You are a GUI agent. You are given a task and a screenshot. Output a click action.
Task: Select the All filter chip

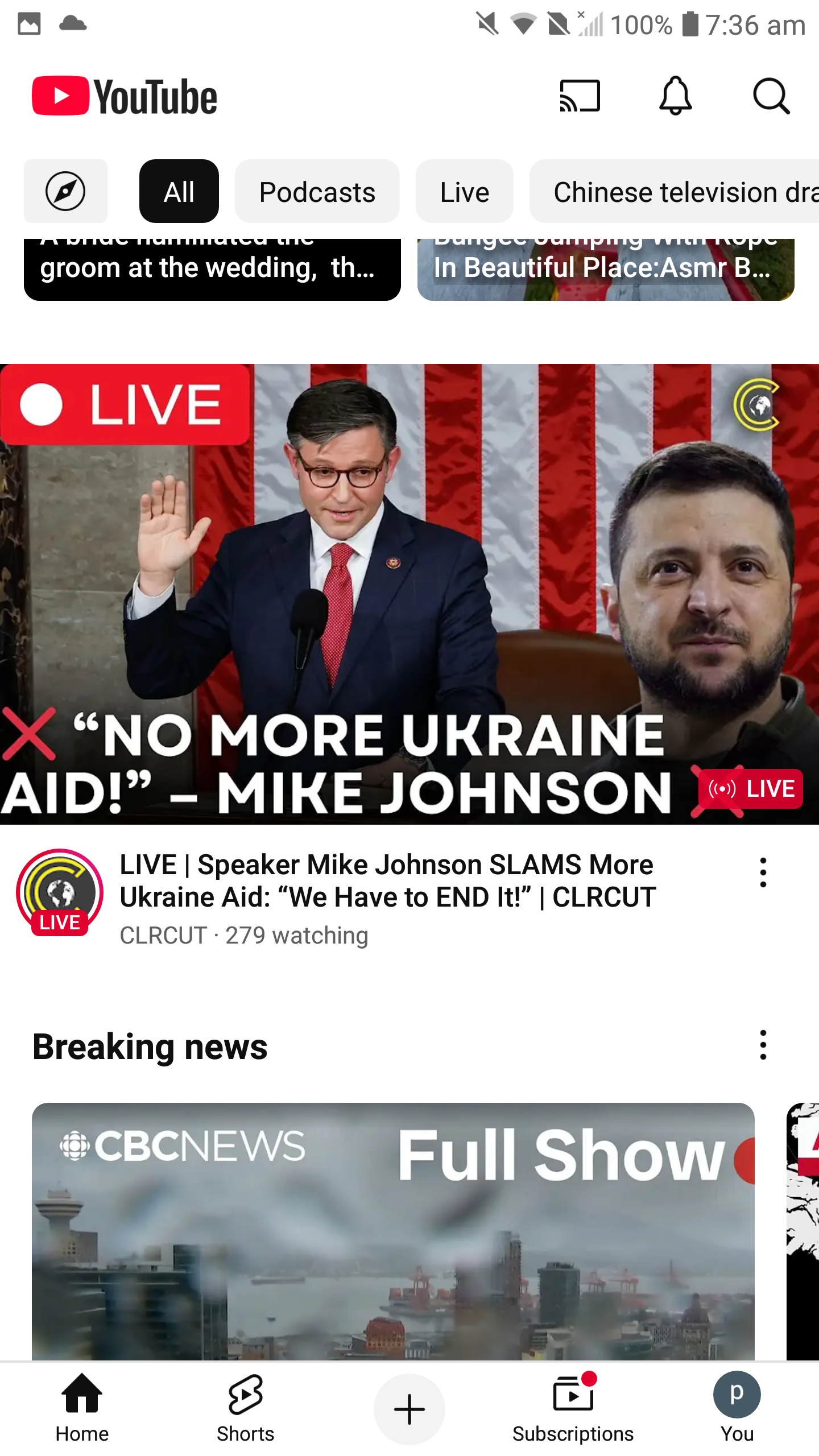click(179, 191)
